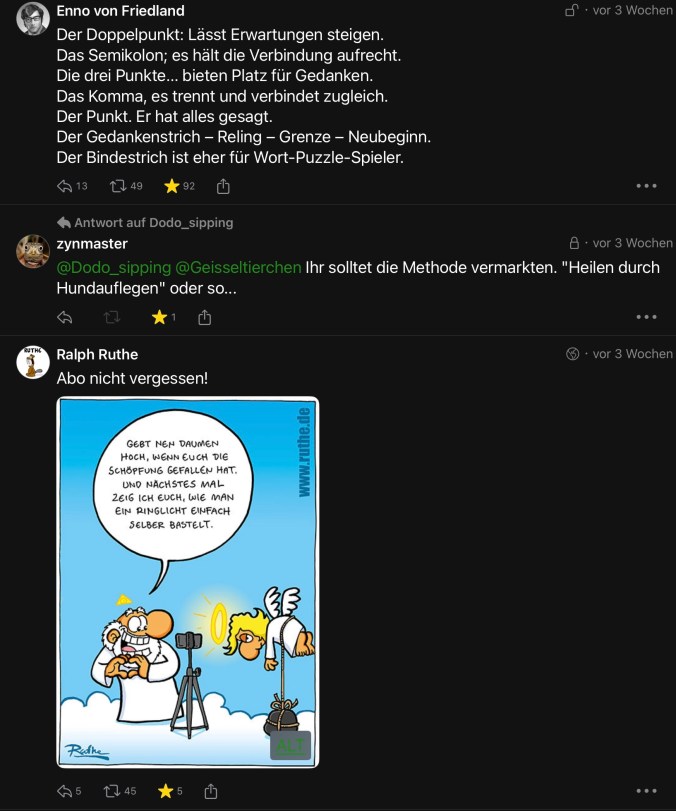Image resolution: width=676 pixels, height=811 pixels.
Task: Open the @Geisseltierchen mention
Action: (x=238, y=267)
